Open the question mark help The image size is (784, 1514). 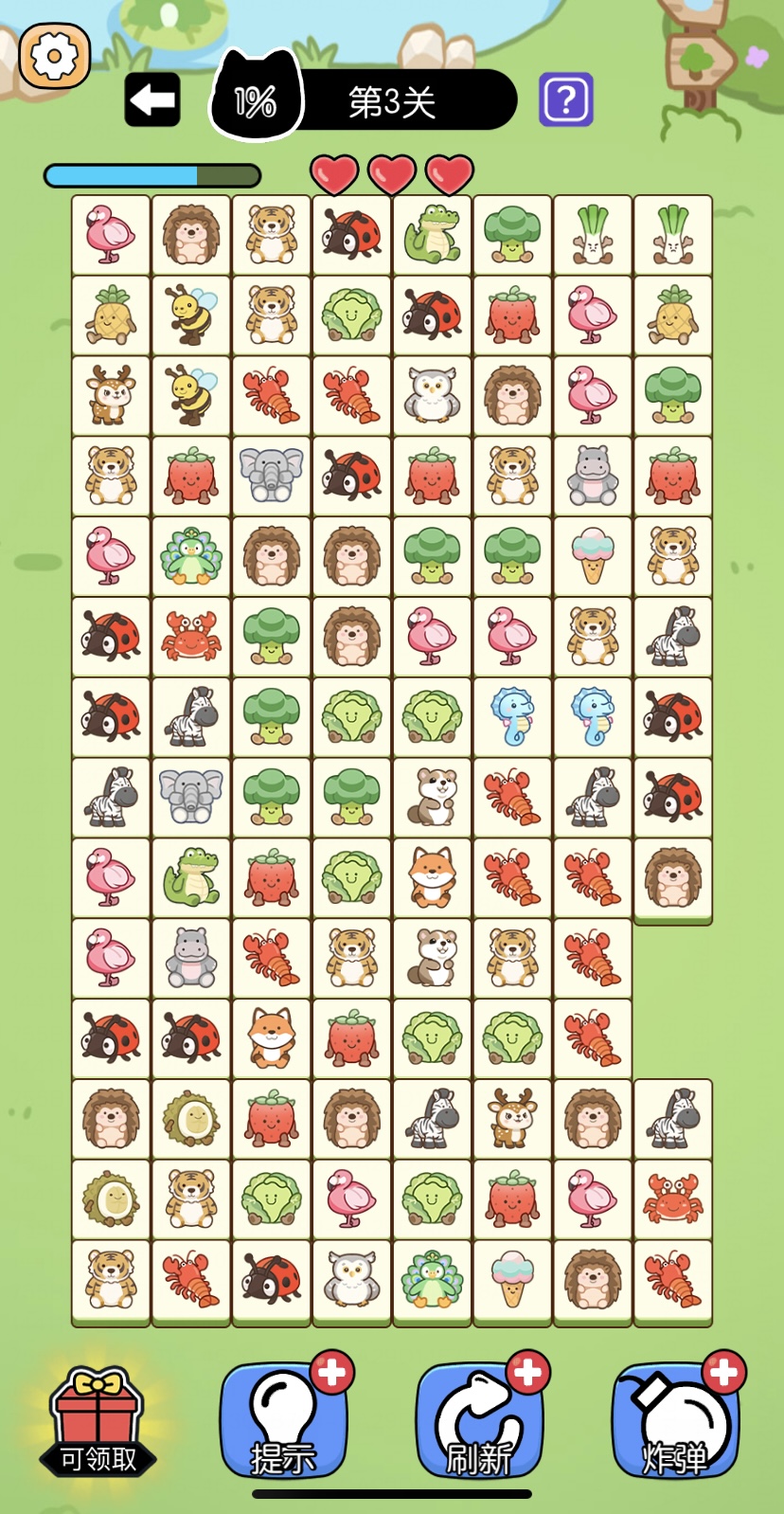click(566, 99)
